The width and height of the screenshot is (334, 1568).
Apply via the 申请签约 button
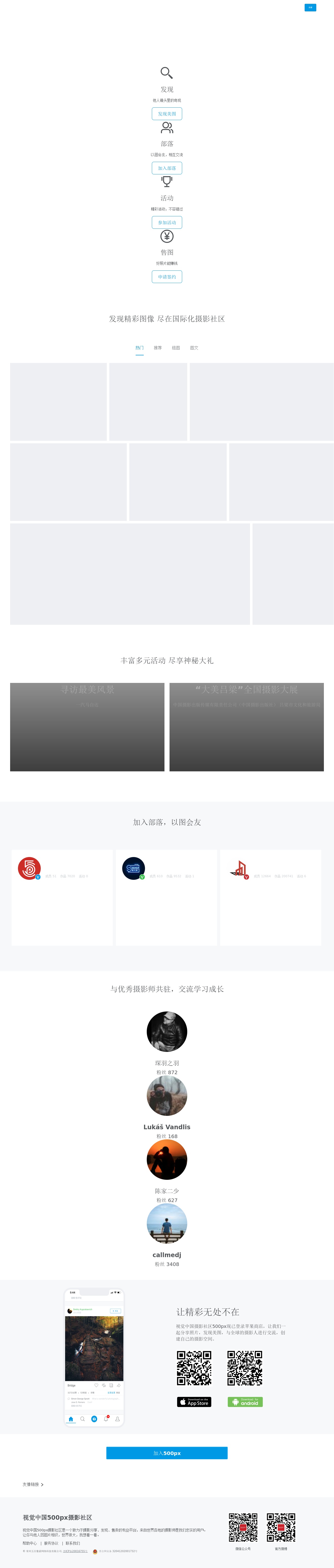pos(166,277)
